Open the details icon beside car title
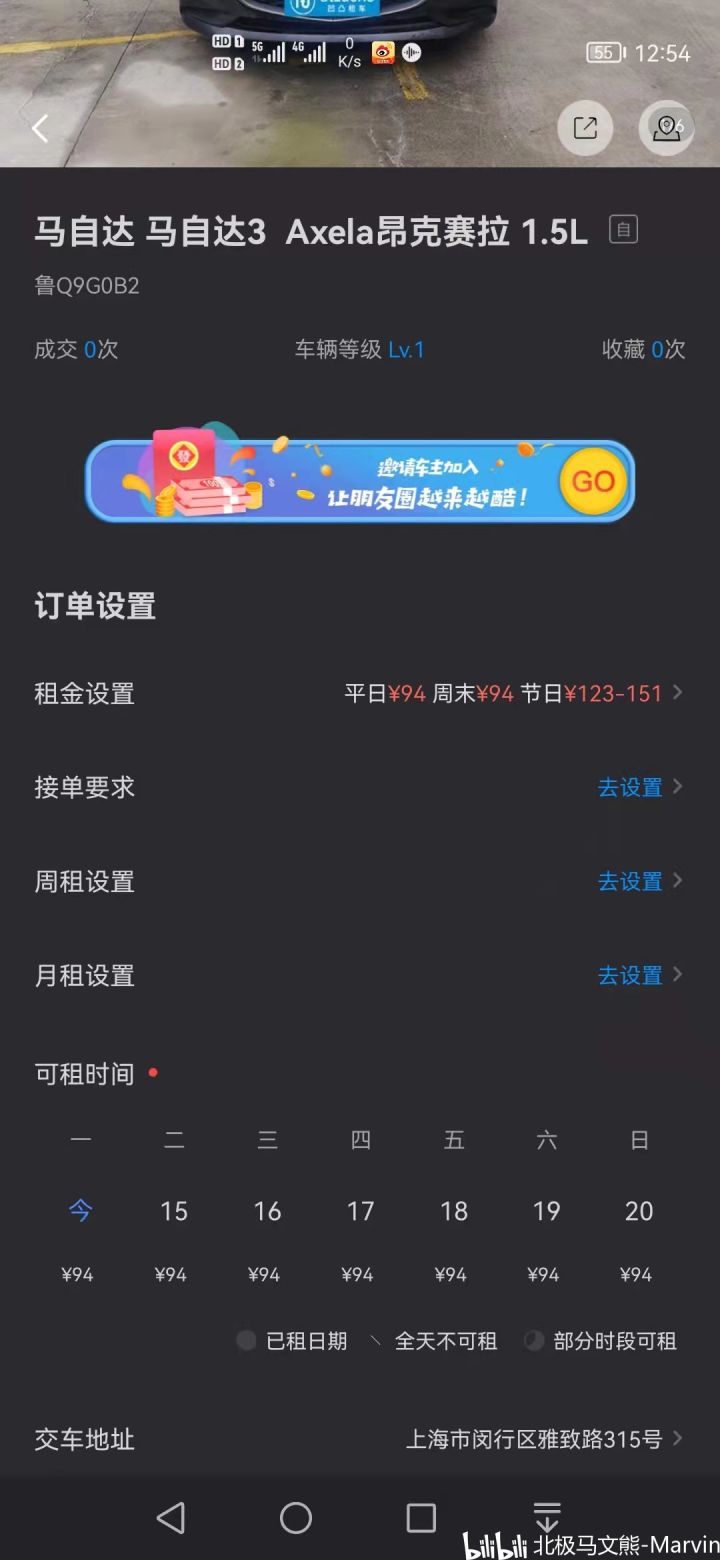The height and width of the screenshot is (1560, 720). click(x=623, y=231)
